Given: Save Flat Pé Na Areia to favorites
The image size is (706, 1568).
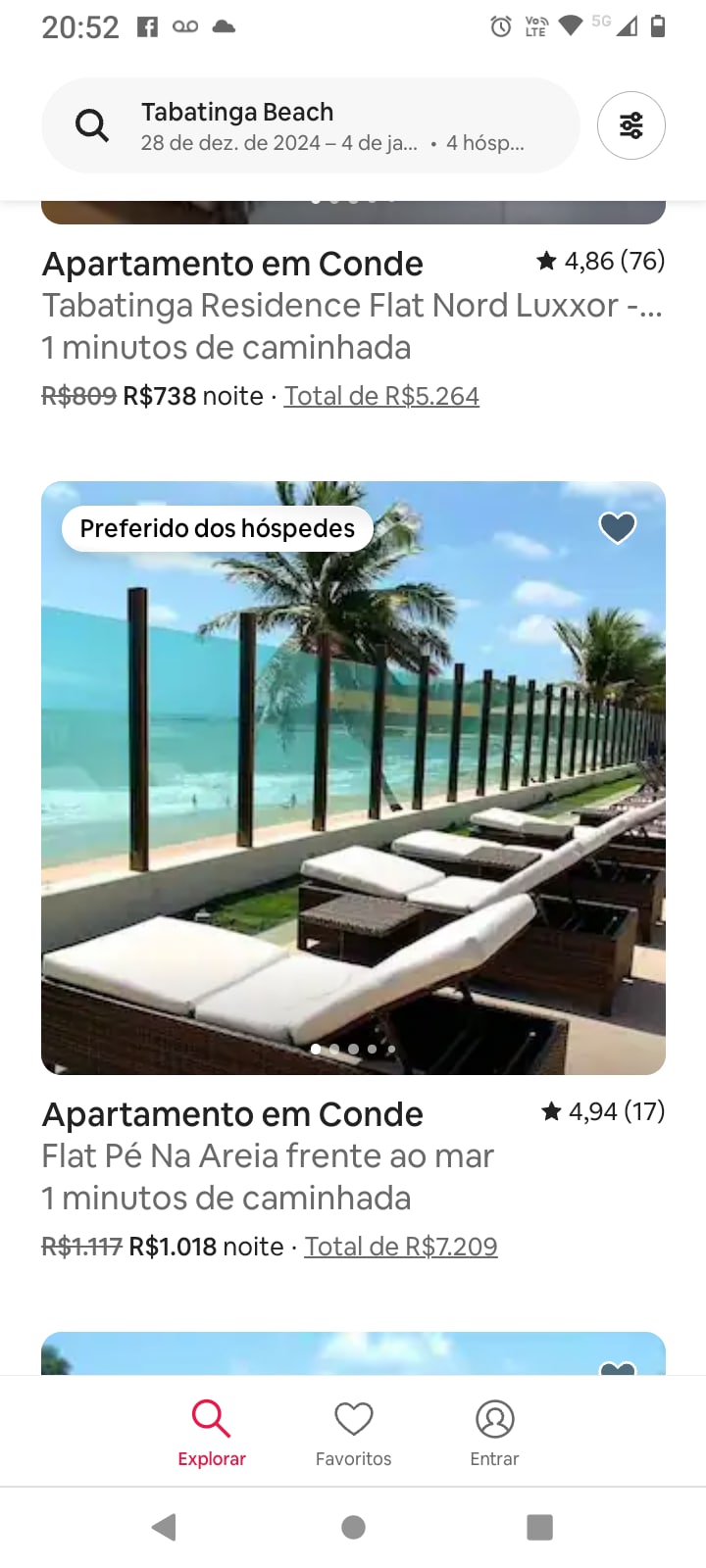Looking at the screenshot, I should [x=618, y=527].
